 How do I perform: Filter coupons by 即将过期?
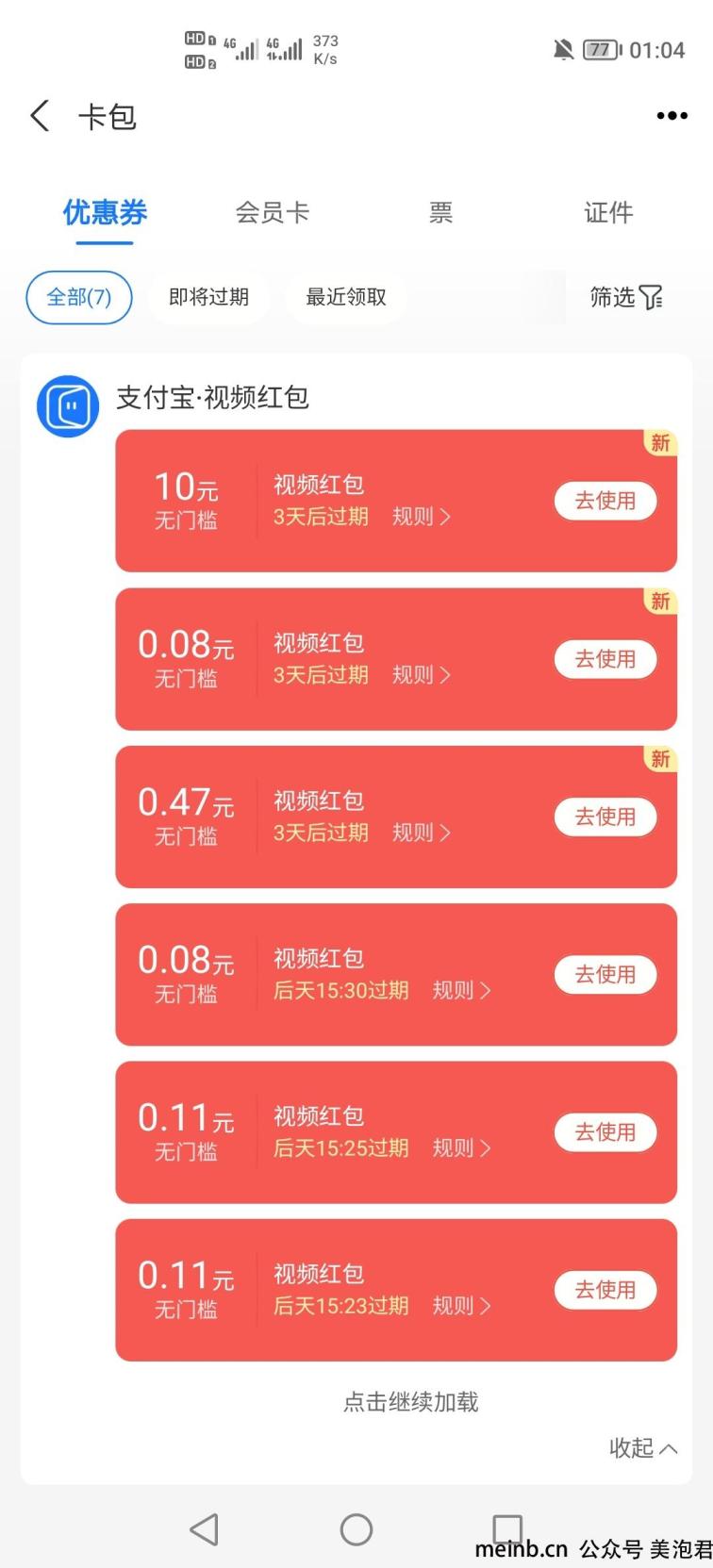[208, 297]
